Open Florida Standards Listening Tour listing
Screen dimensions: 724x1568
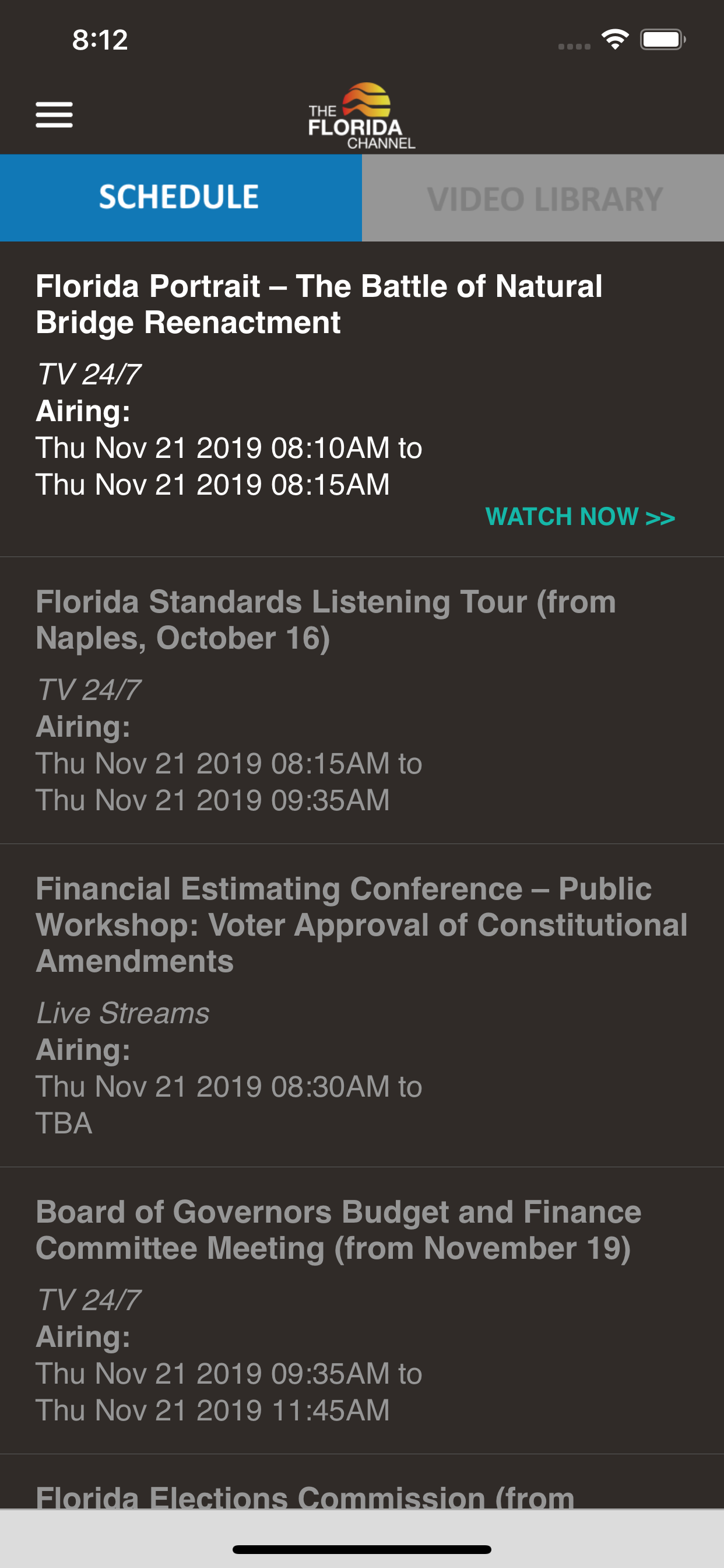326,619
